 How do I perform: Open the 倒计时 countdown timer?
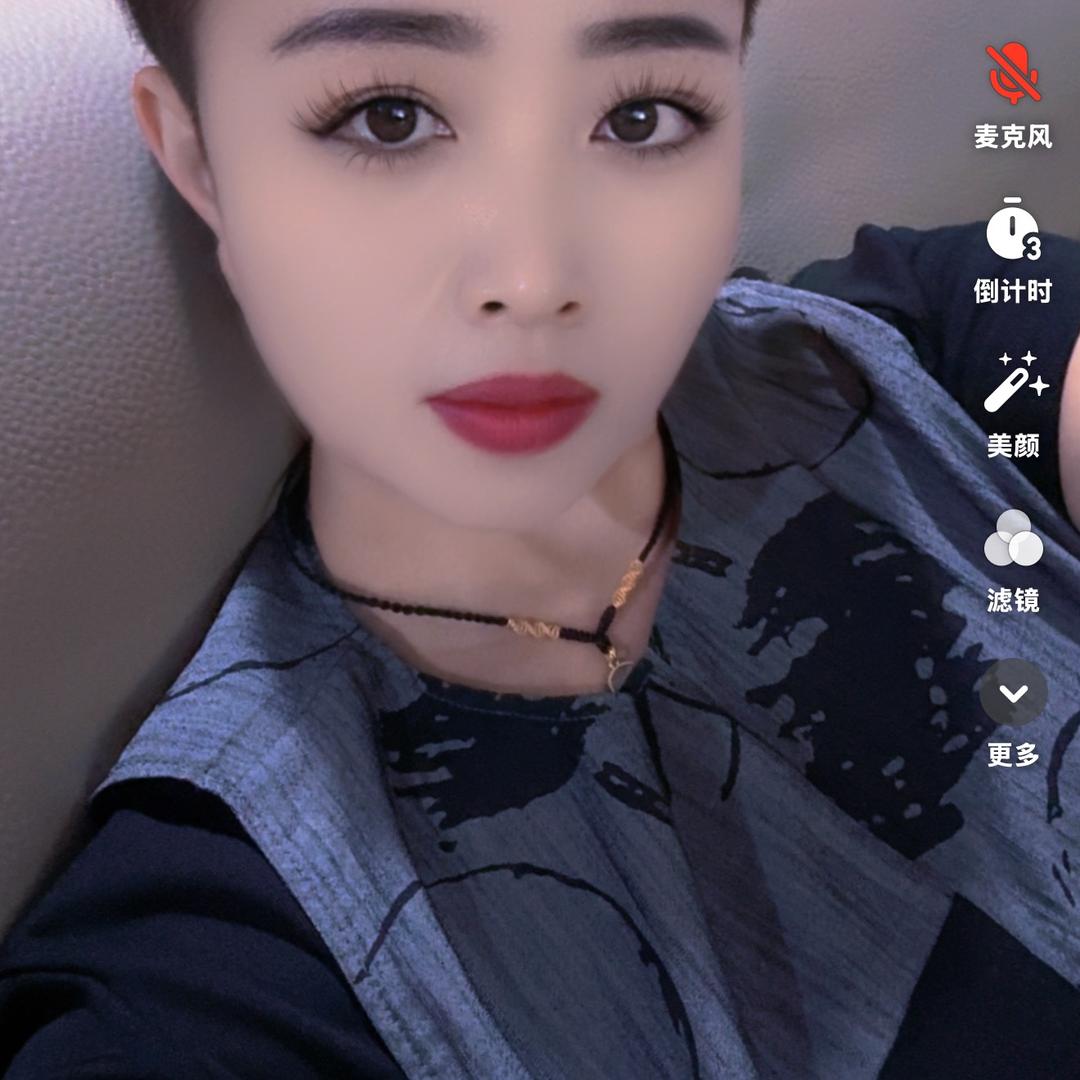point(1013,231)
